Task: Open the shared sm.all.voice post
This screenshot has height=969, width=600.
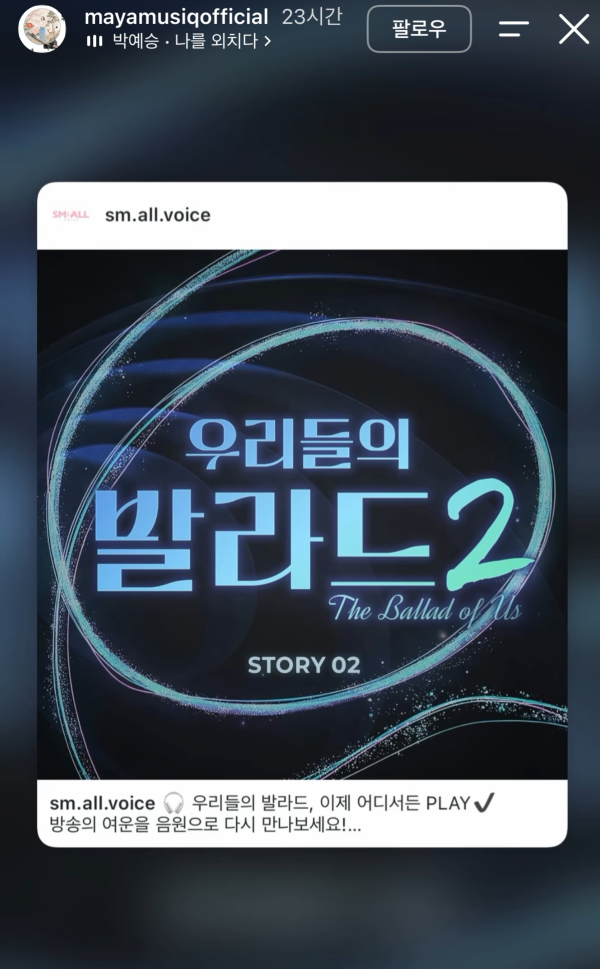Action: click(x=302, y=514)
